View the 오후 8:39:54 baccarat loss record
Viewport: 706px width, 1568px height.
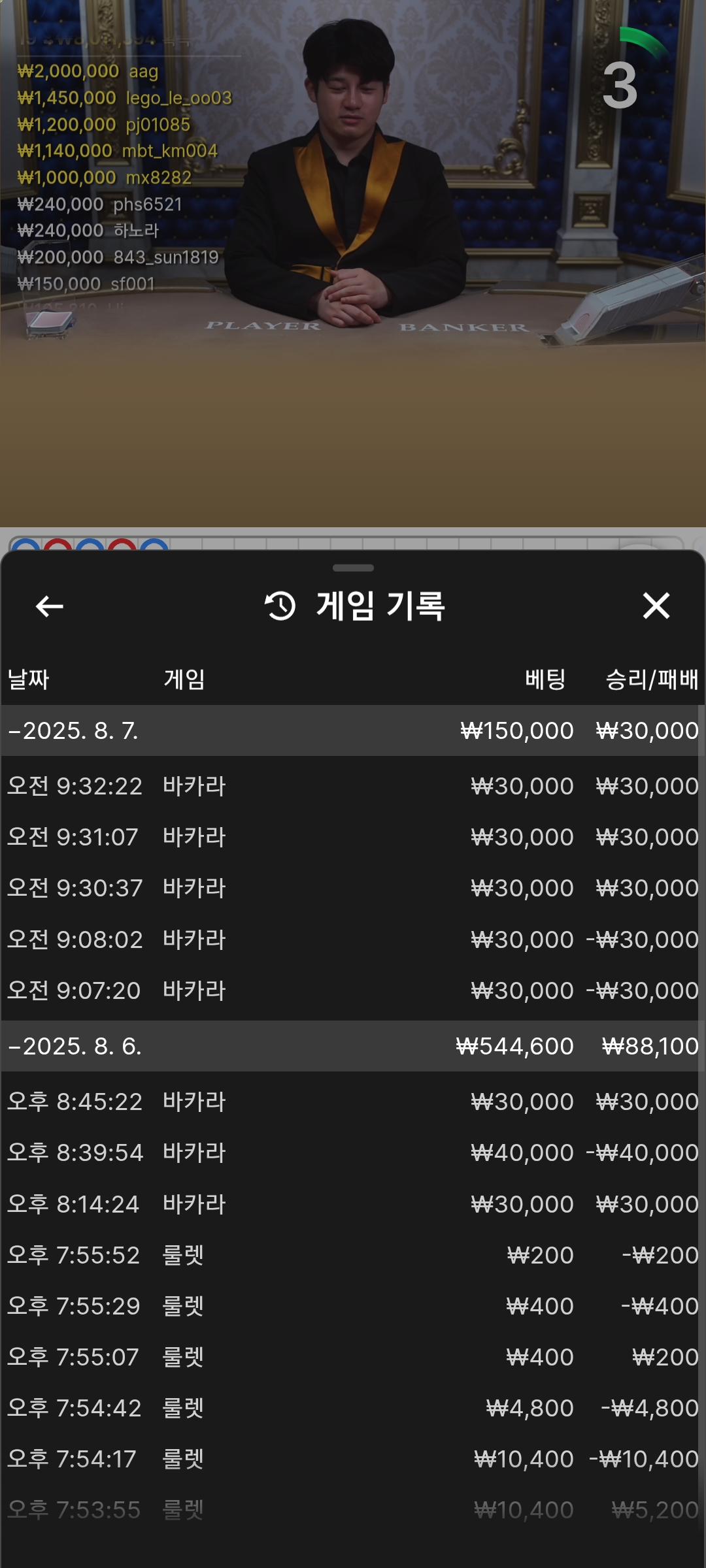(x=352, y=1152)
